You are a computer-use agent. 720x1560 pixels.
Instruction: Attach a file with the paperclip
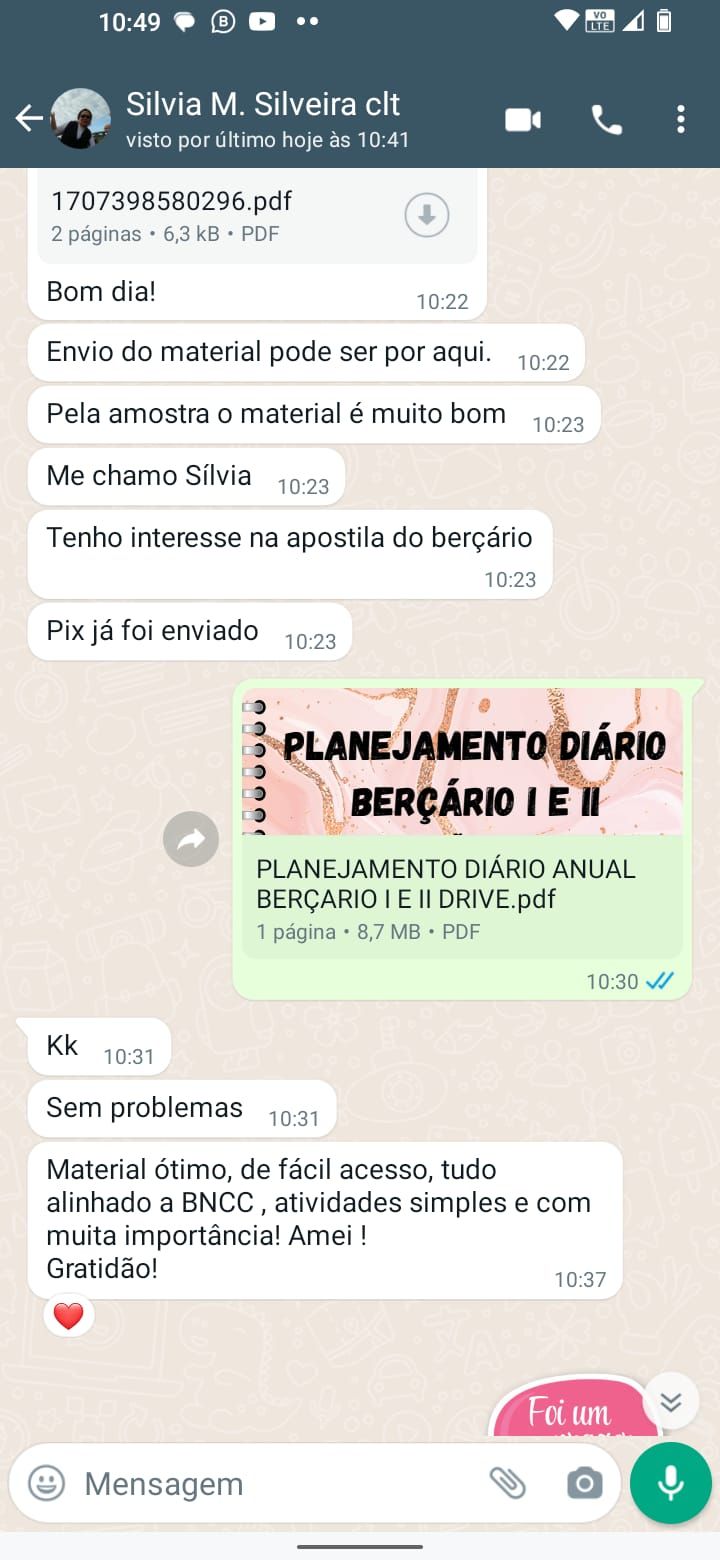[x=508, y=1483]
